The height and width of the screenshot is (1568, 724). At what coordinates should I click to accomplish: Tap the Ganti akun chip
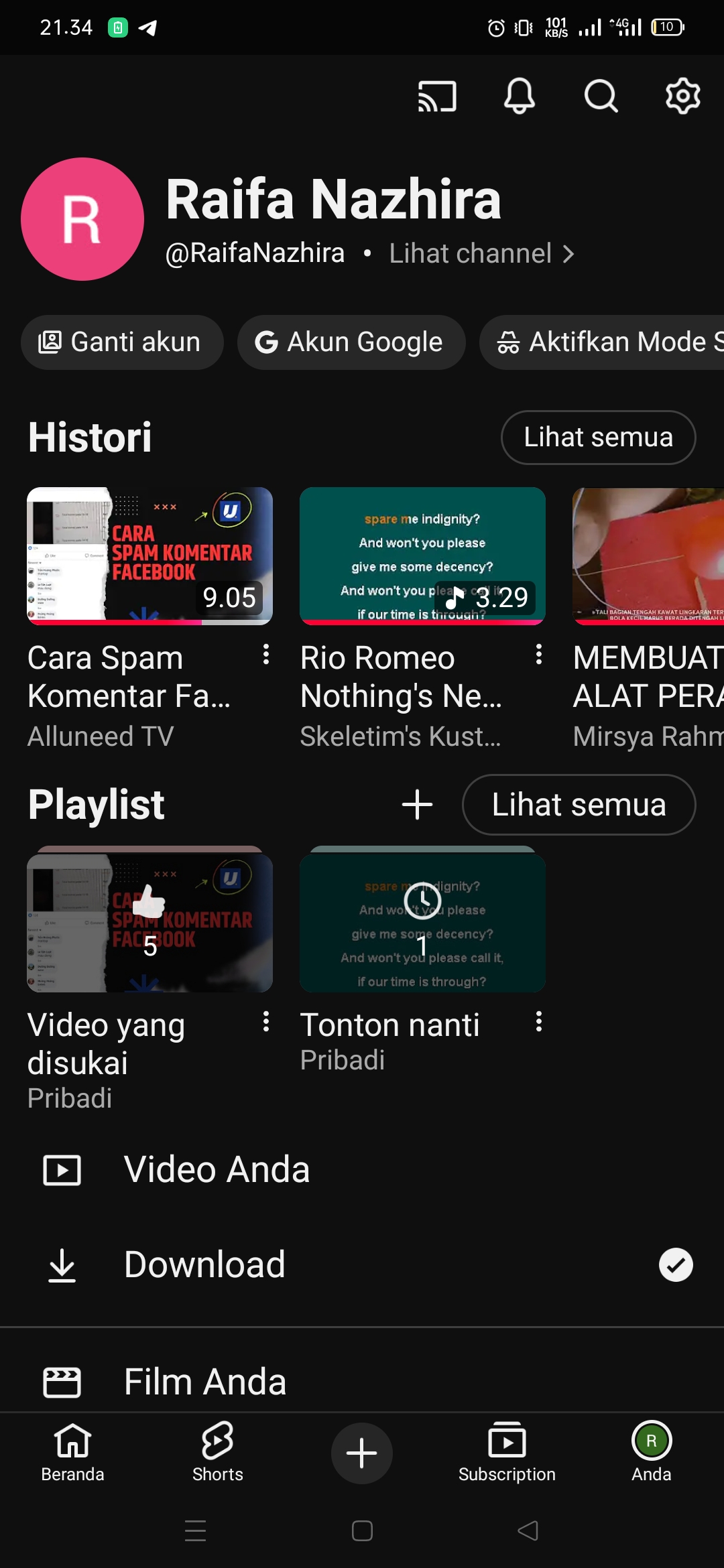click(122, 342)
